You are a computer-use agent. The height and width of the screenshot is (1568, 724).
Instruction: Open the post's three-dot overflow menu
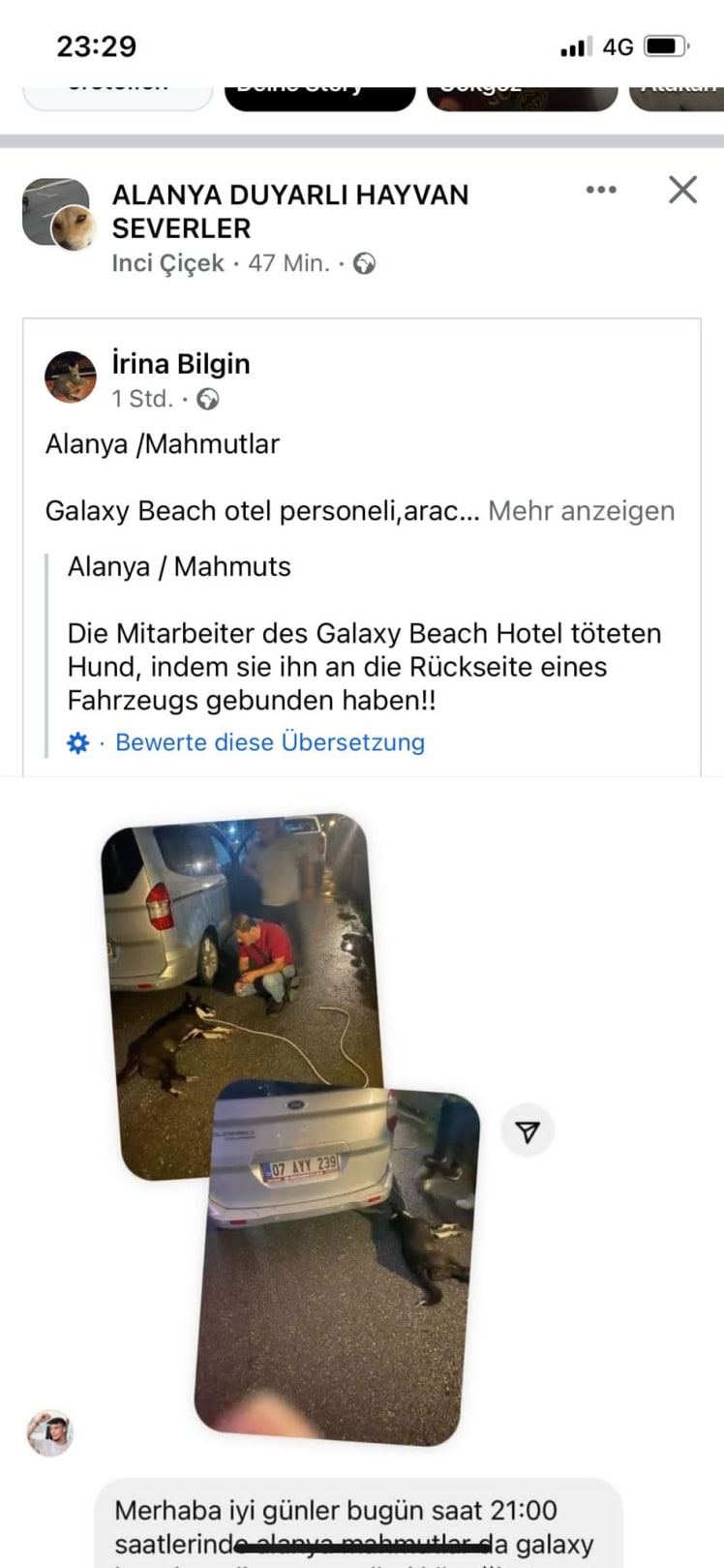click(601, 190)
